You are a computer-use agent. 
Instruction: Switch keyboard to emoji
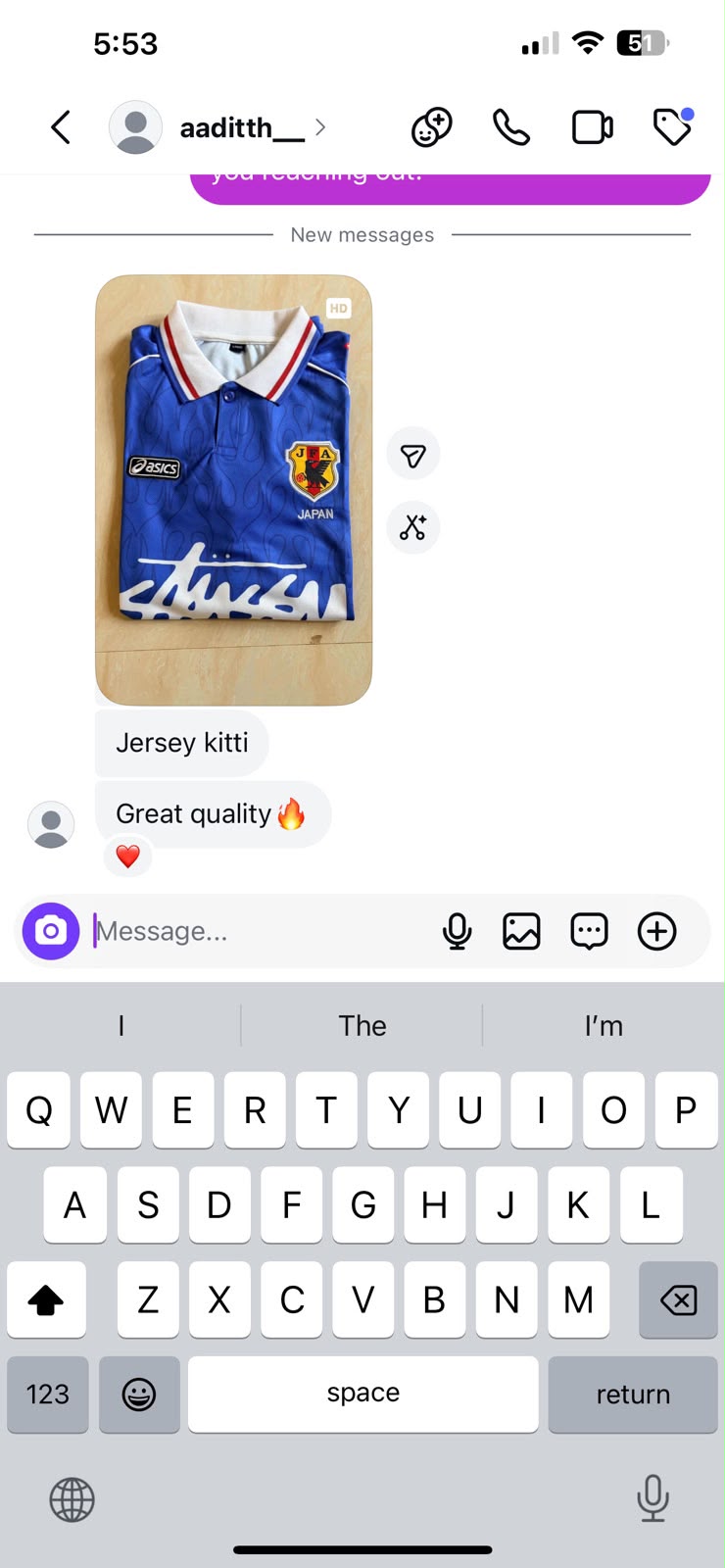click(x=139, y=1395)
